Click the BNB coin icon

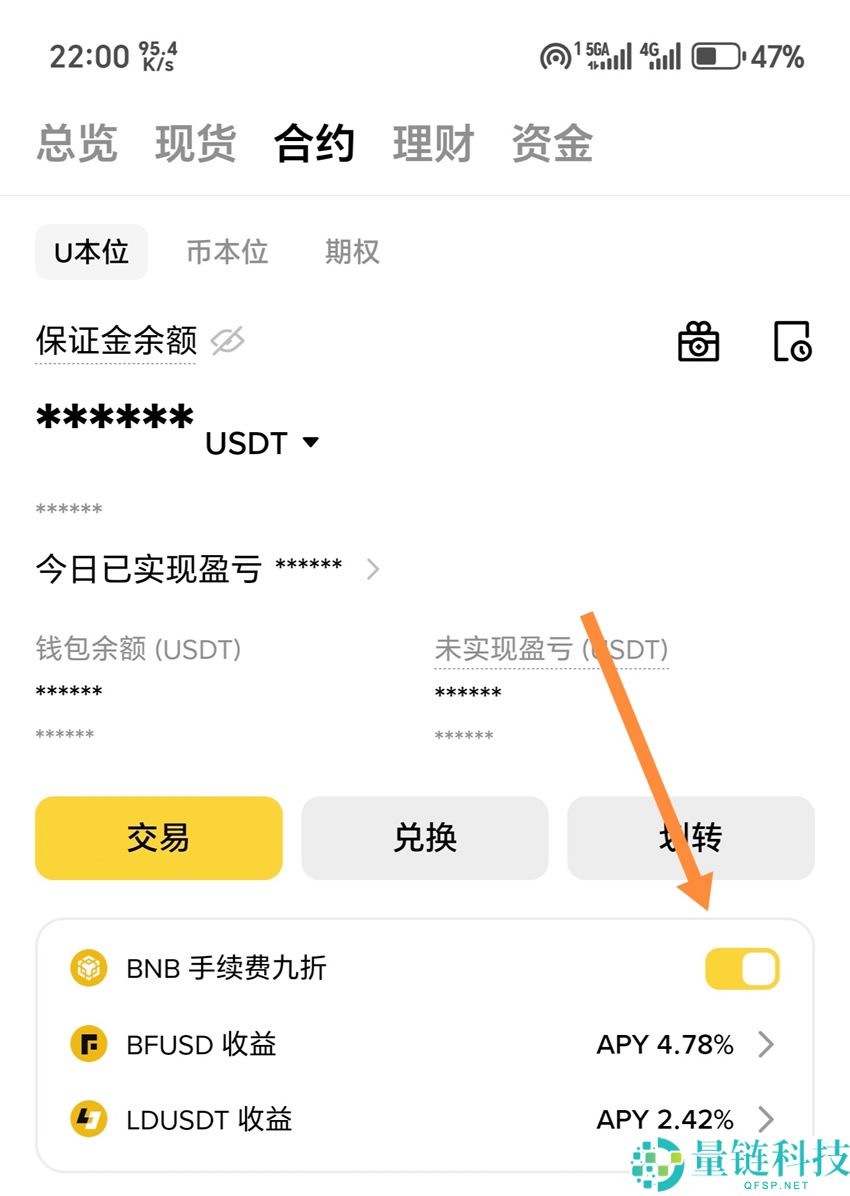click(x=89, y=968)
